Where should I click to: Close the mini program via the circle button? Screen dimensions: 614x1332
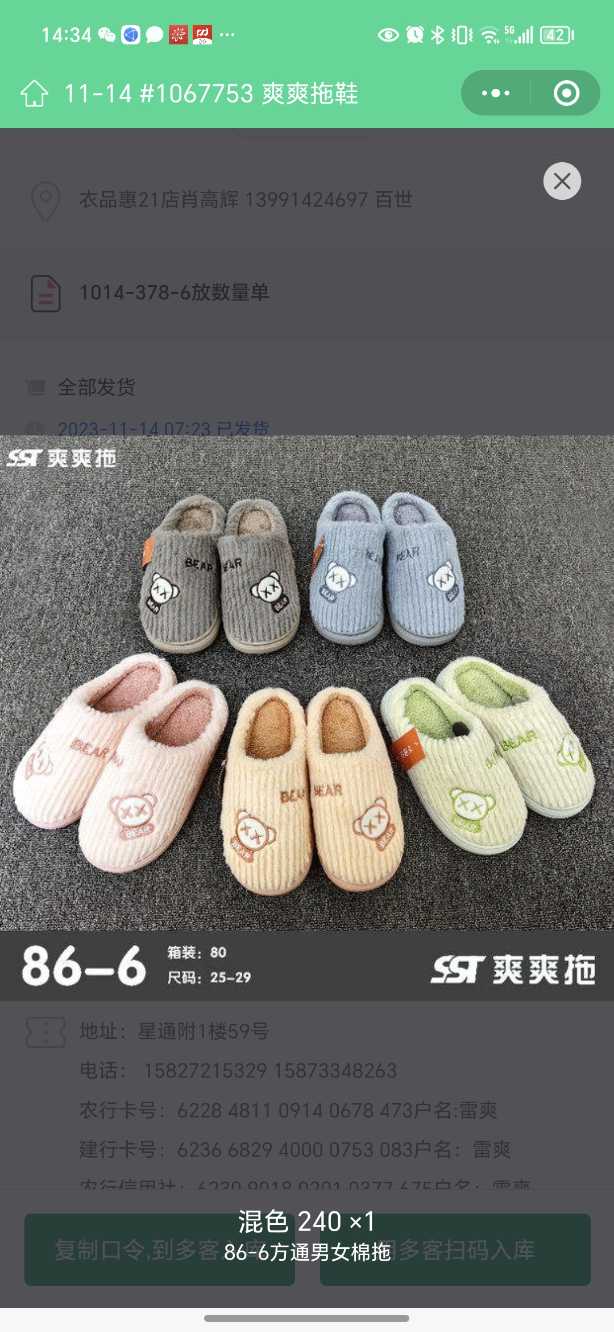(x=566, y=94)
